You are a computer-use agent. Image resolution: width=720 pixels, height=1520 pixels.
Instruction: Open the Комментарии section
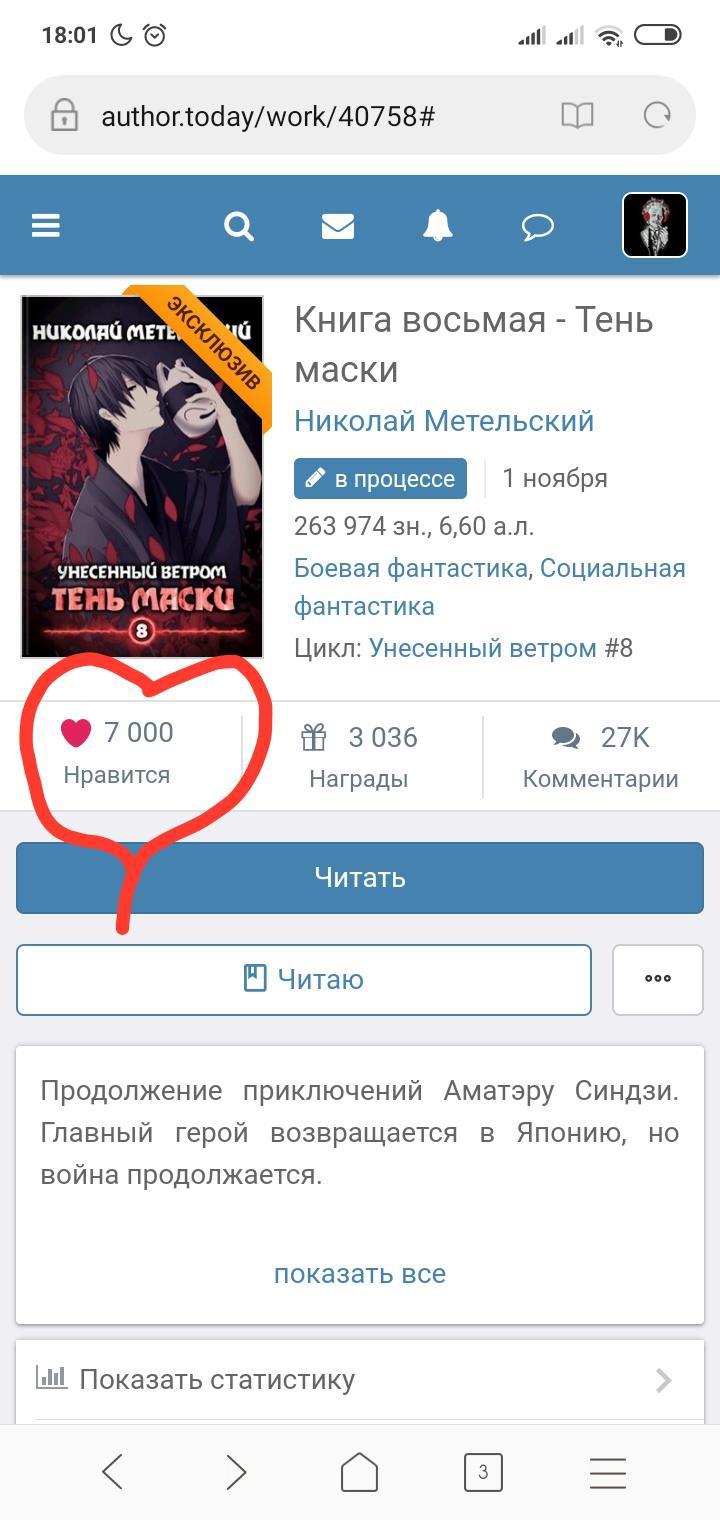click(x=600, y=757)
